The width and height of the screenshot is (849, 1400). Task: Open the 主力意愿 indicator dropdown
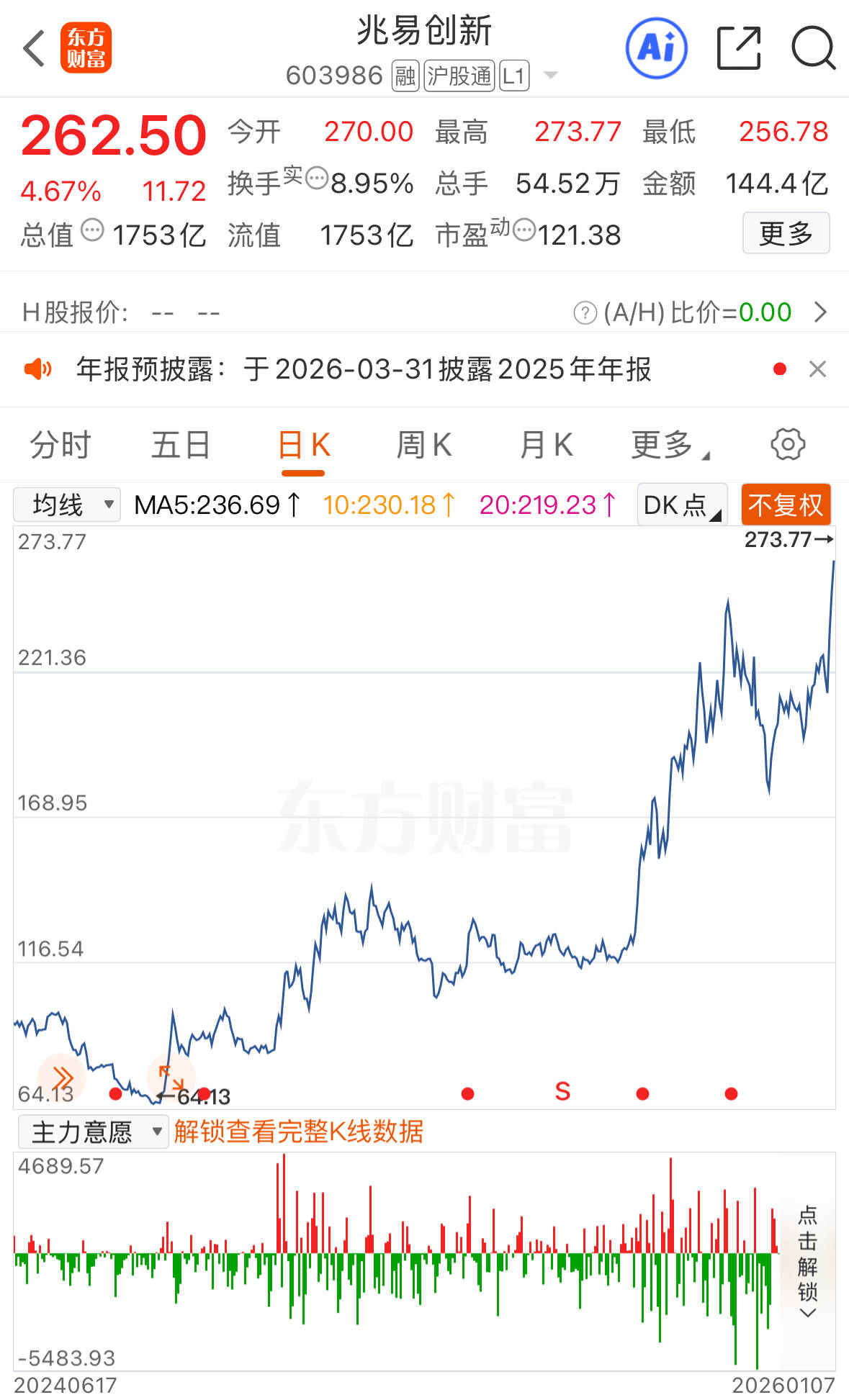92,1132
